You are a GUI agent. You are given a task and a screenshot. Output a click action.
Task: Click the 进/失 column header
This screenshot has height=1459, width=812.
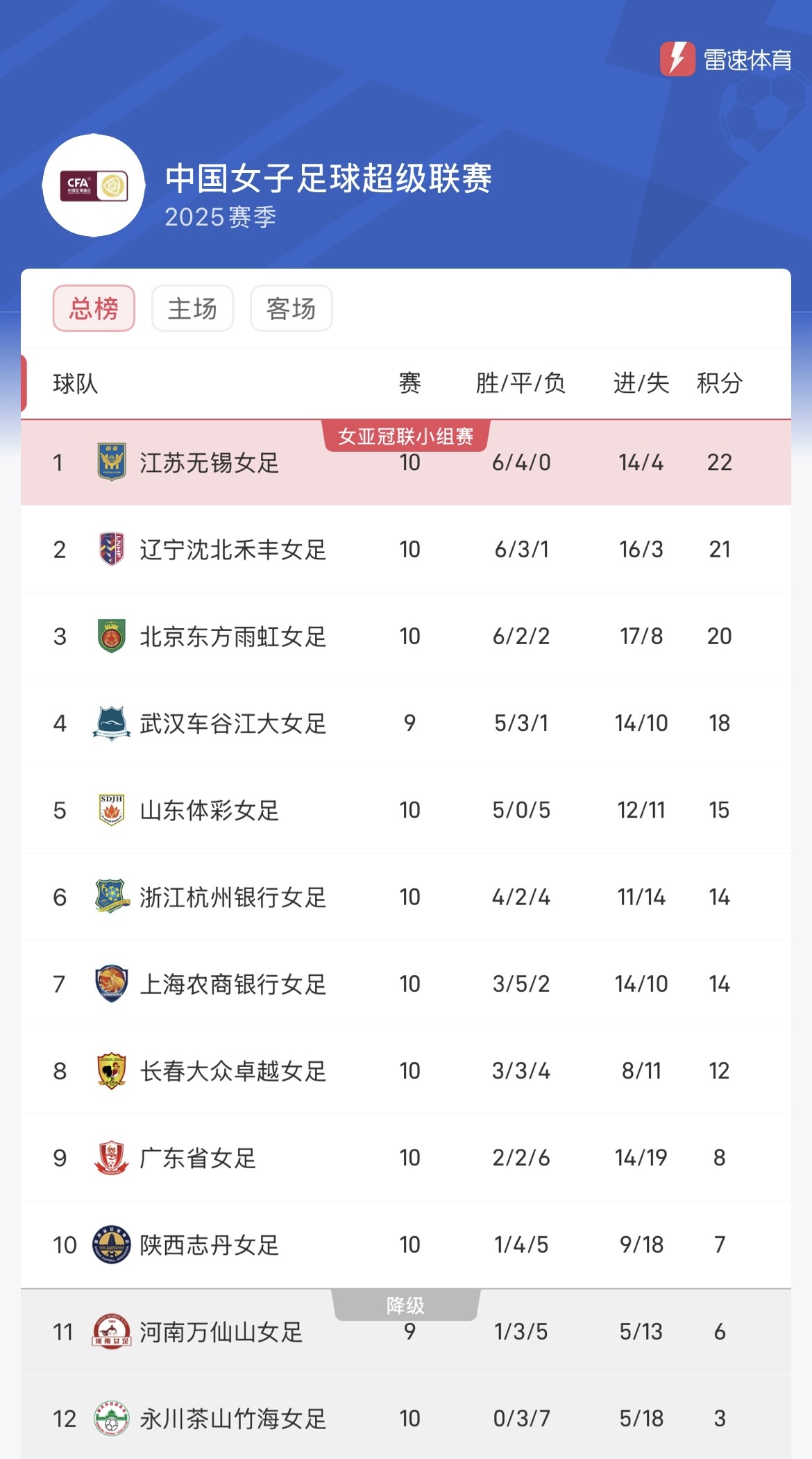click(640, 382)
